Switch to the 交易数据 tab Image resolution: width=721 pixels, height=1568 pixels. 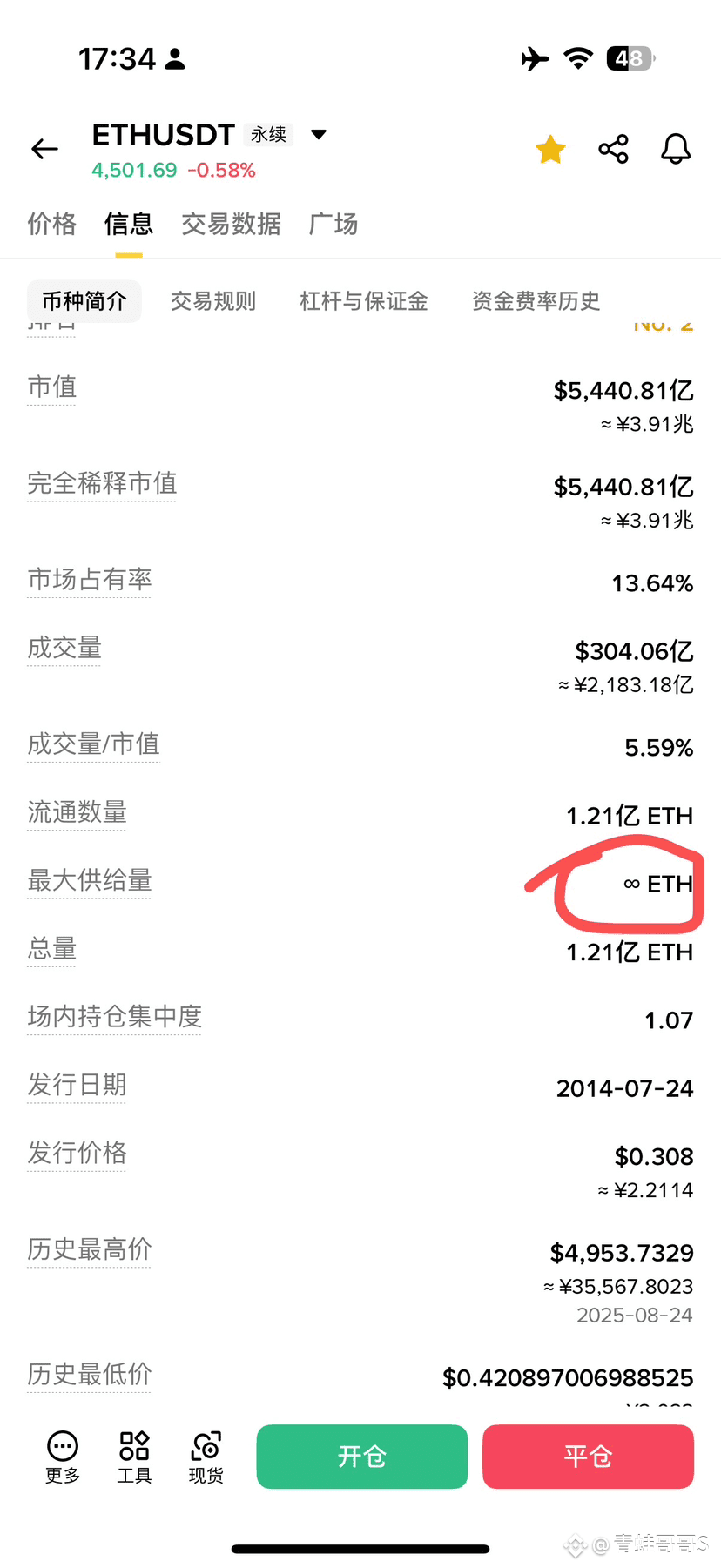coord(231,225)
